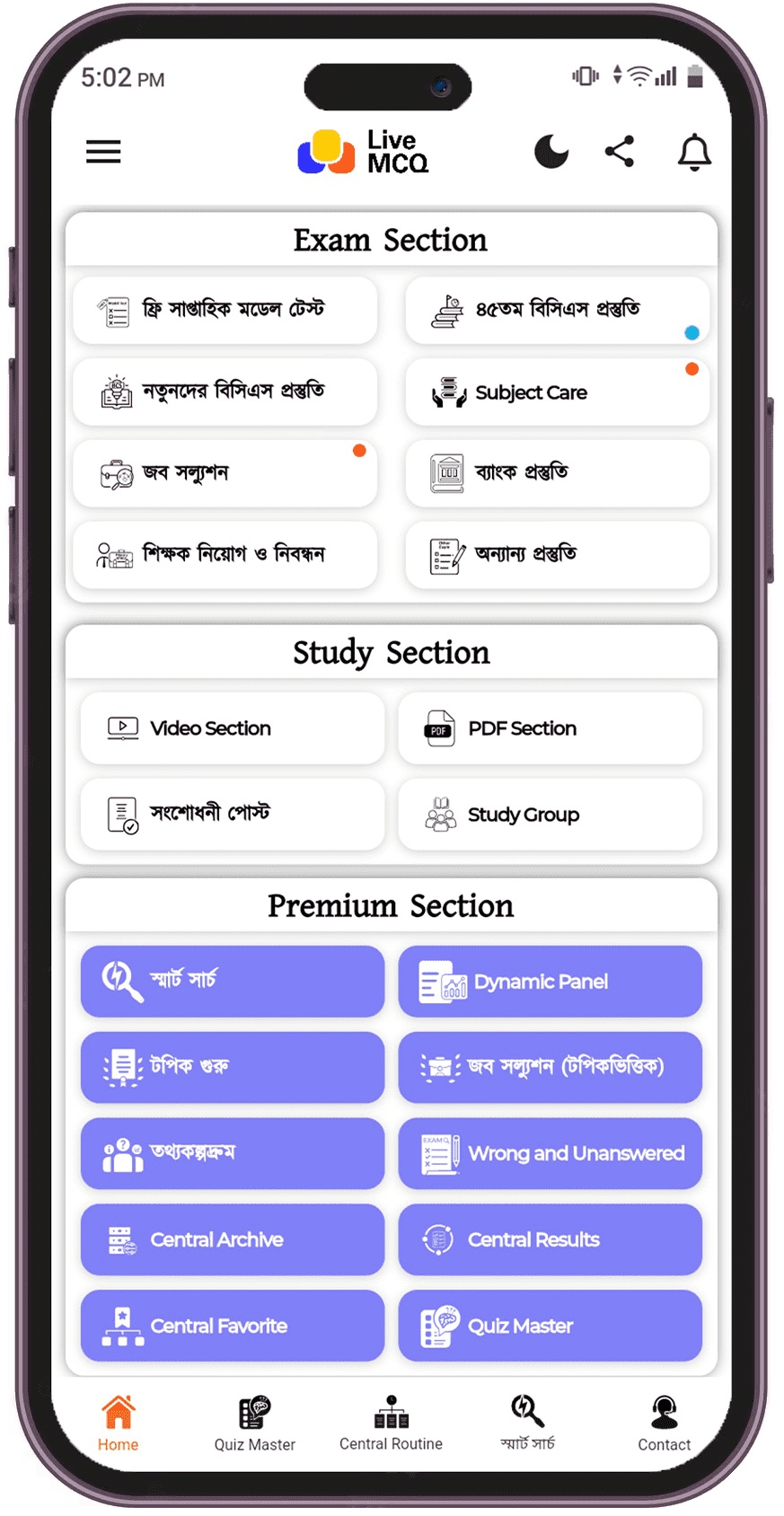Open the notifications bell
The height and width of the screenshot is (1516, 784).
point(693,152)
